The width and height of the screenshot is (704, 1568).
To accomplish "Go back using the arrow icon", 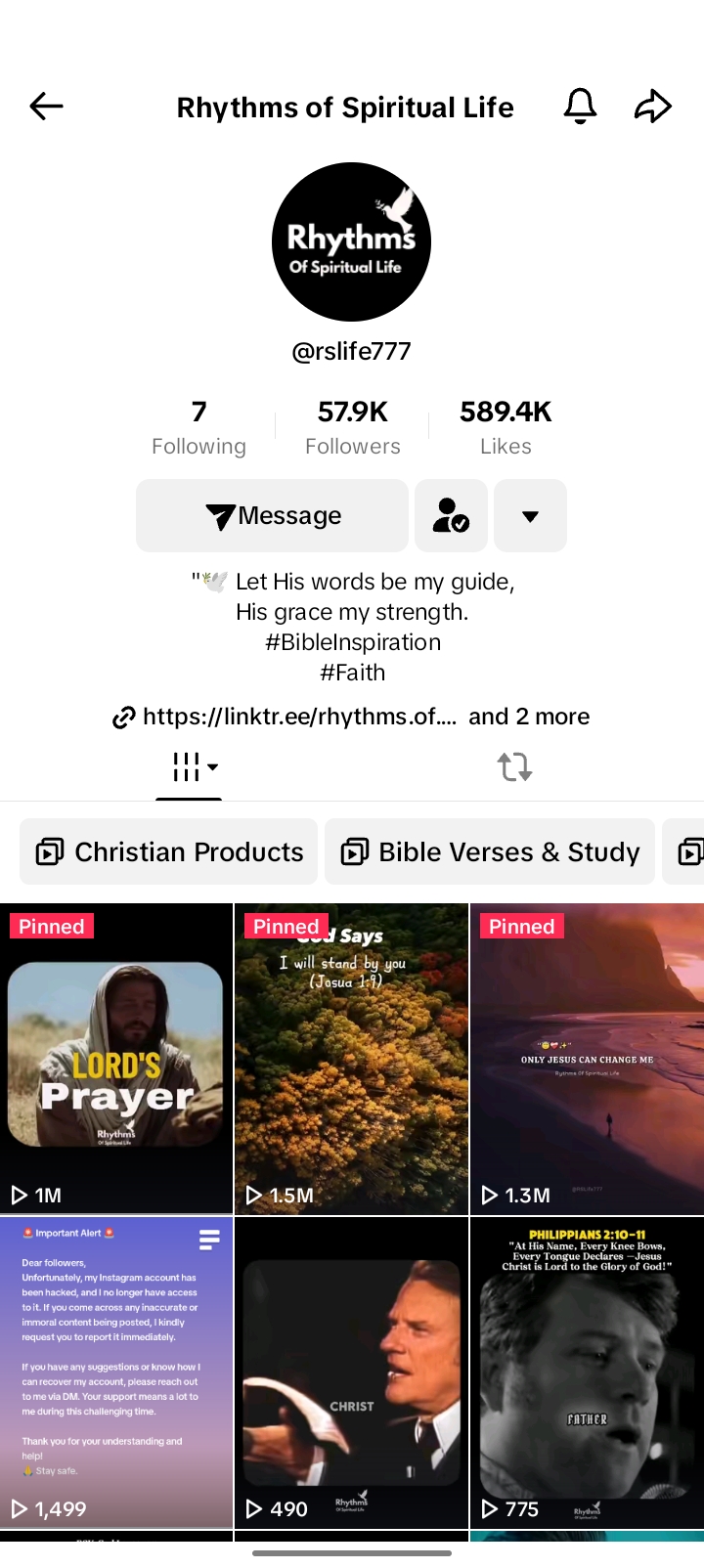I will [x=46, y=106].
